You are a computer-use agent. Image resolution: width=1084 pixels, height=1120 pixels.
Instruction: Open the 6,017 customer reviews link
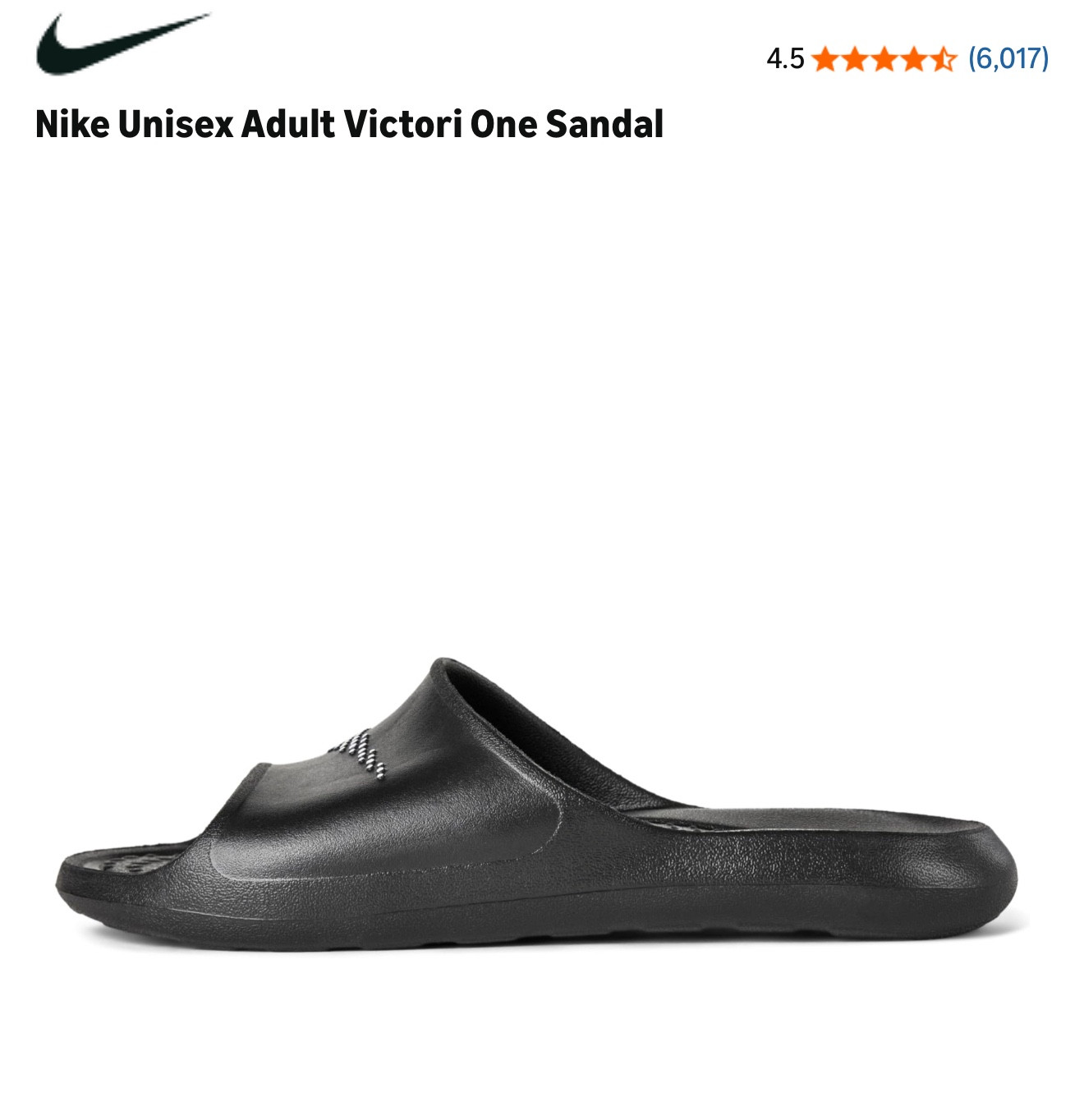[x=1008, y=58]
